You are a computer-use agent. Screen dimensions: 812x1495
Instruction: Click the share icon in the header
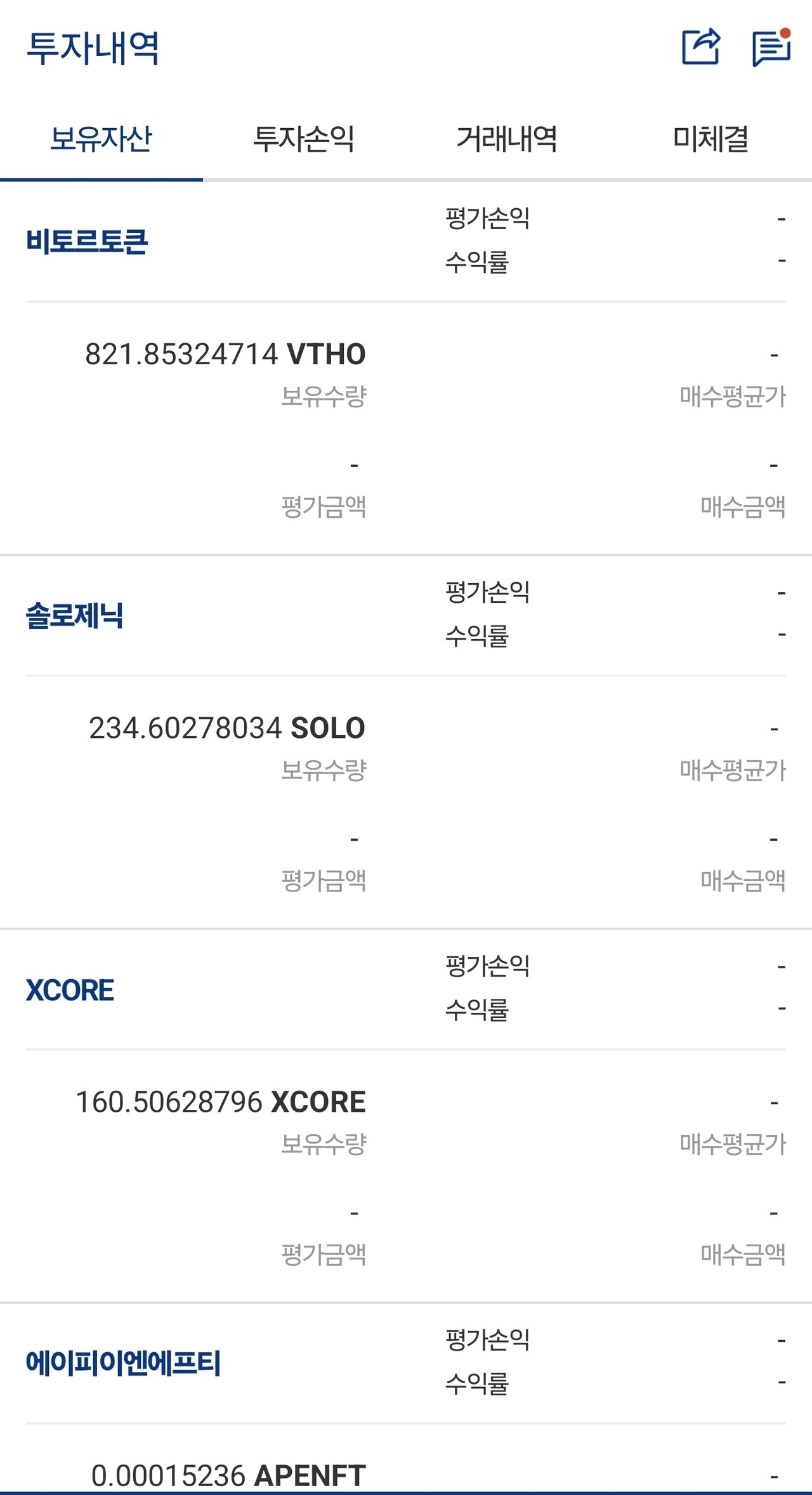click(x=701, y=46)
